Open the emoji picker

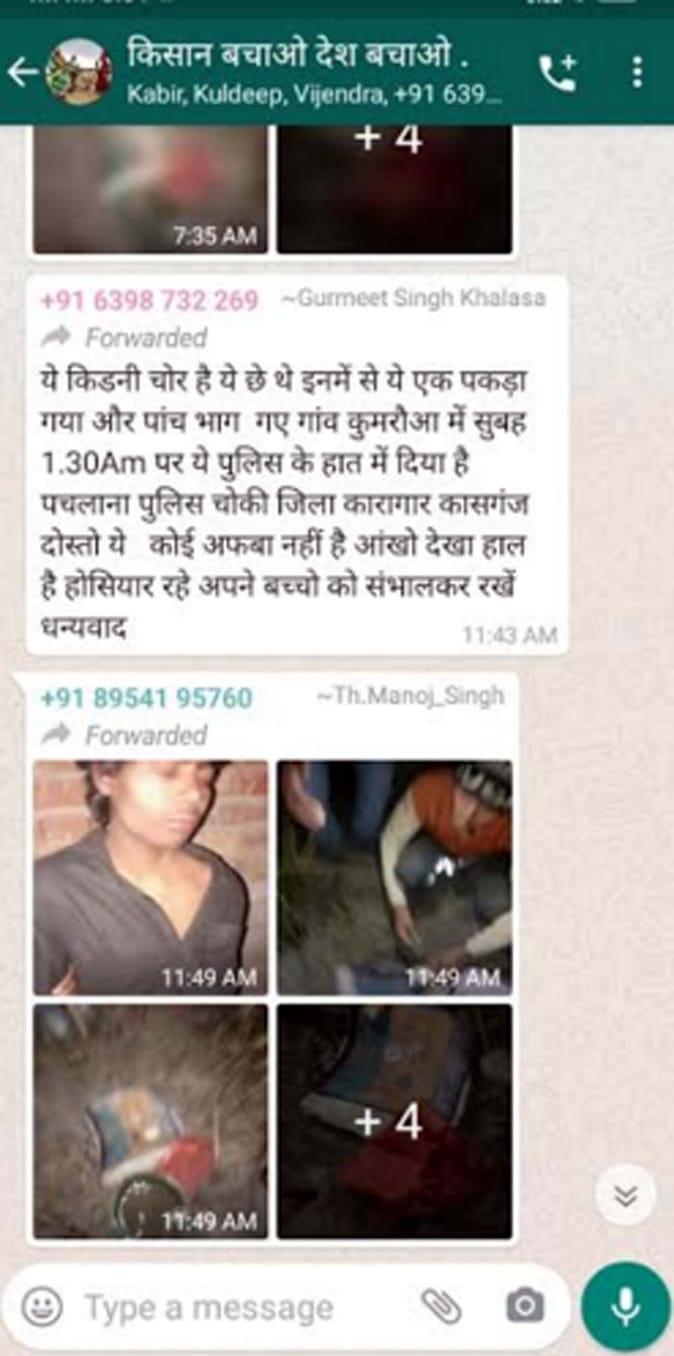coord(42,1306)
